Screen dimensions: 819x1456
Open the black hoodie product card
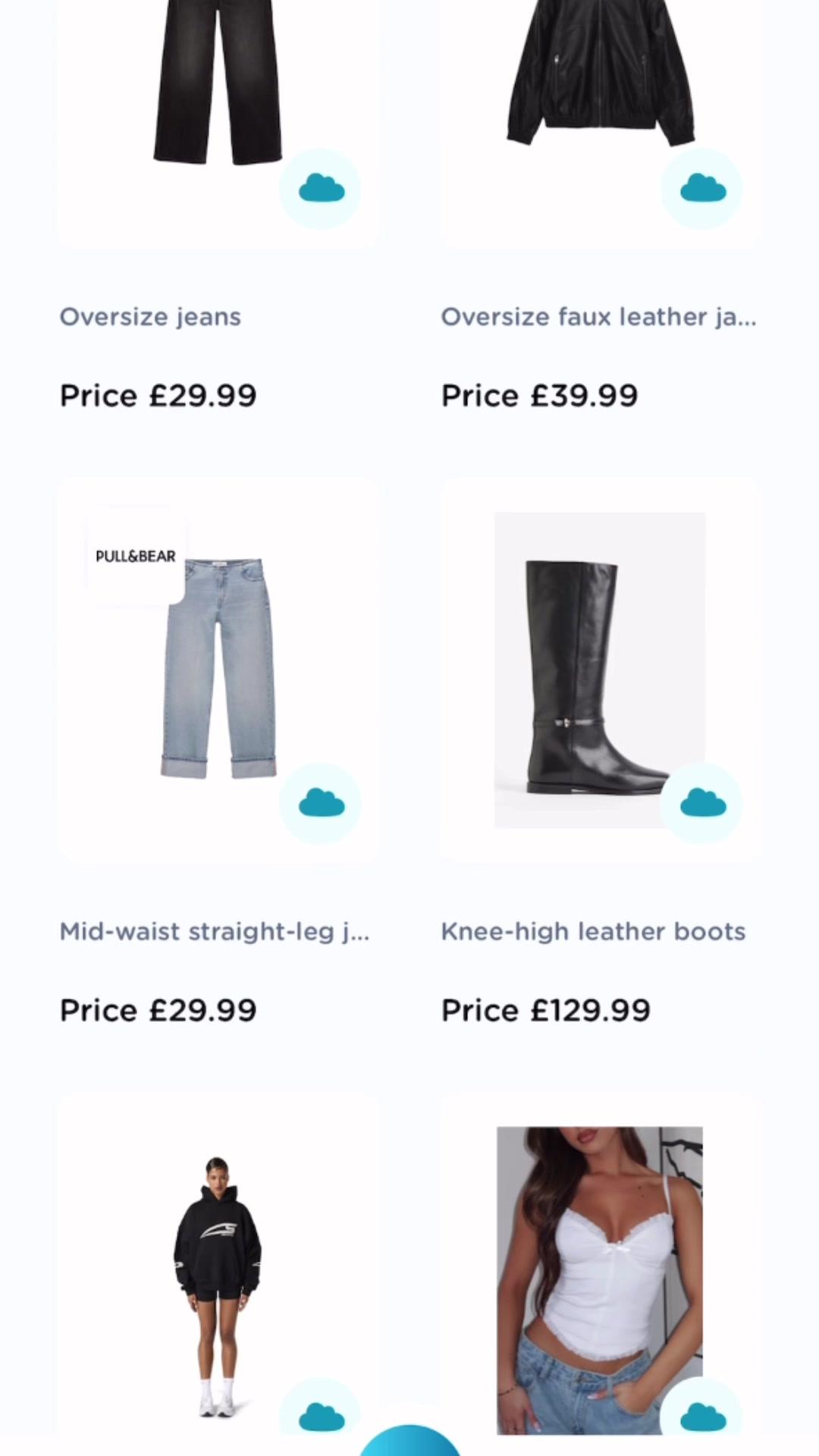tap(218, 1274)
